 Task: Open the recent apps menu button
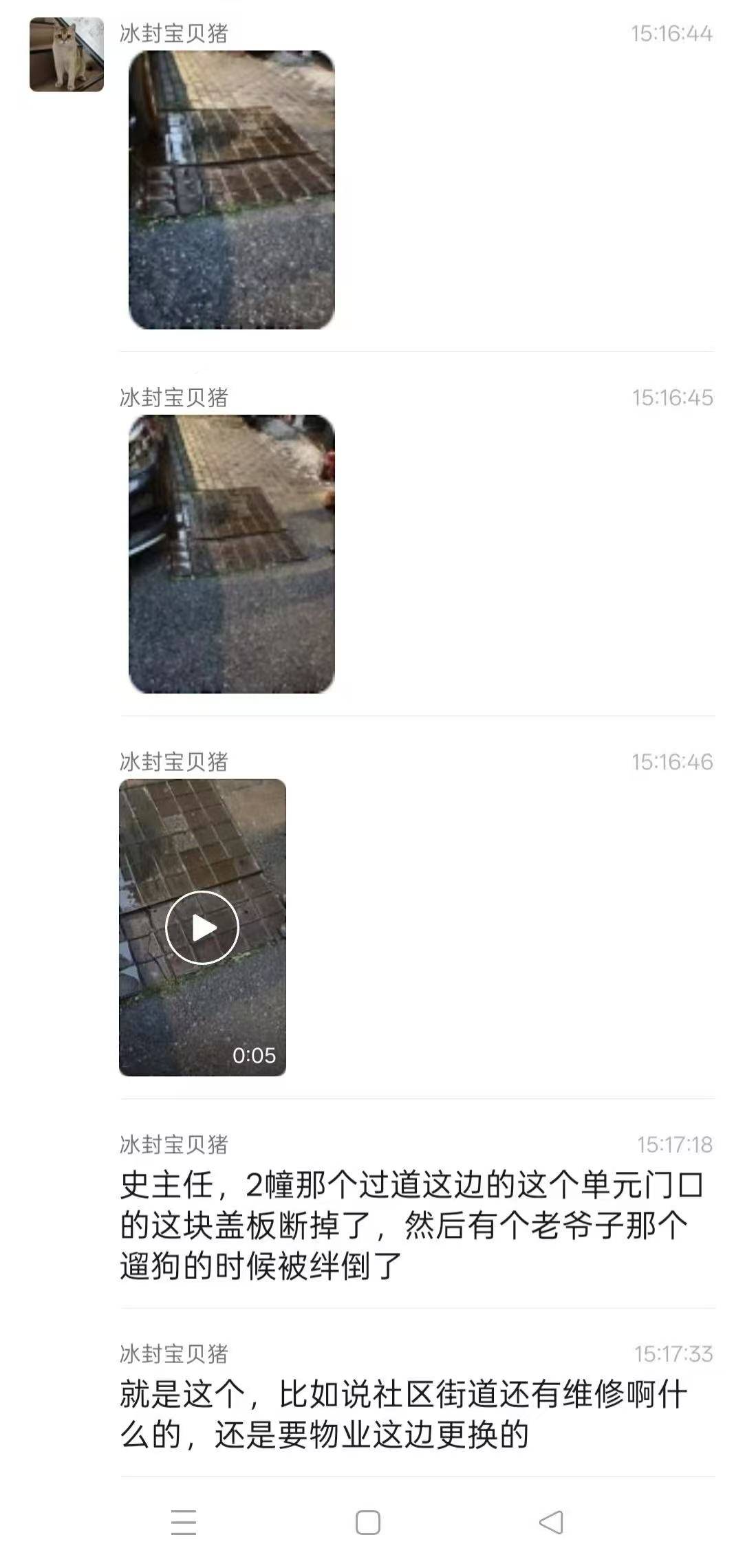click(x=184, y=1522)
